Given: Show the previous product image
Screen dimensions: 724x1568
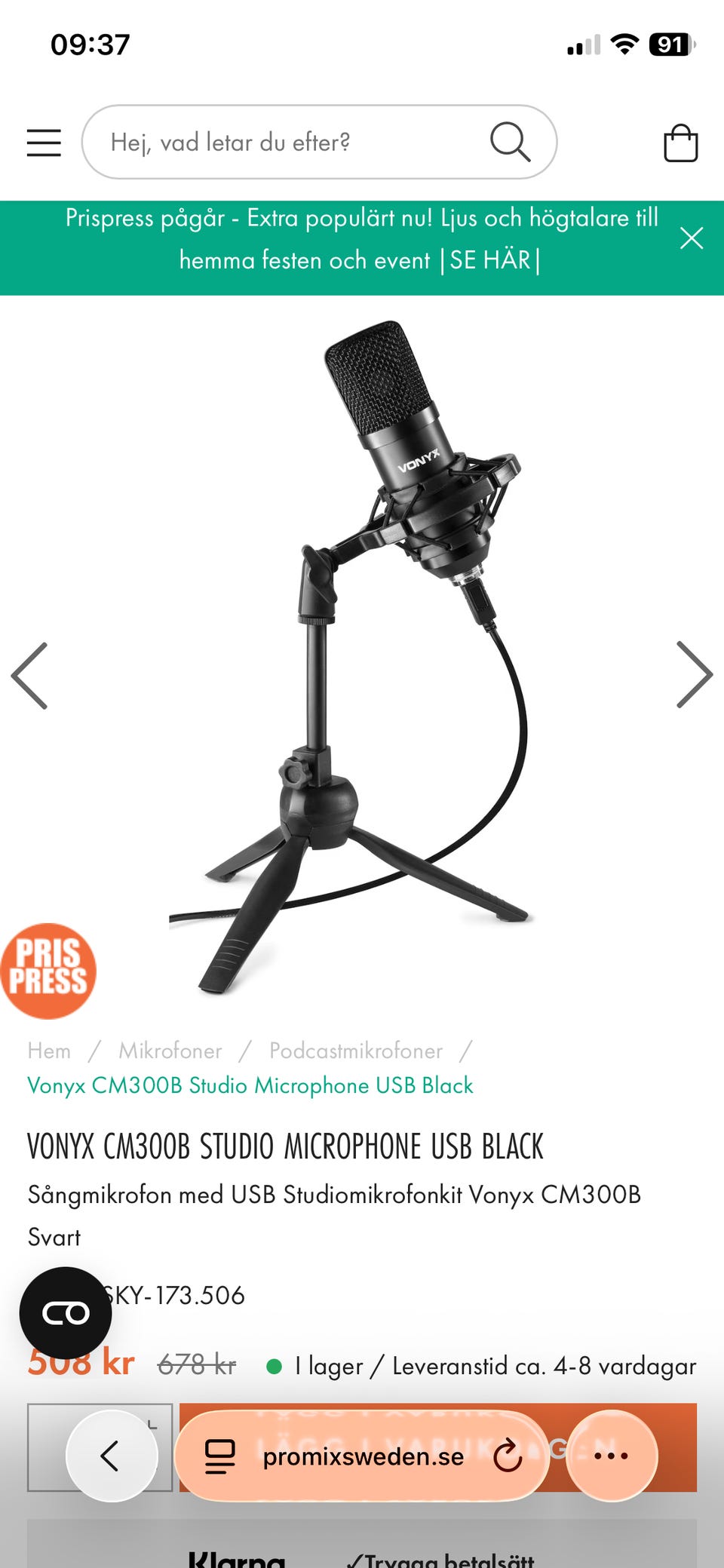Looking at the screenshot, I should pos(30,675).
